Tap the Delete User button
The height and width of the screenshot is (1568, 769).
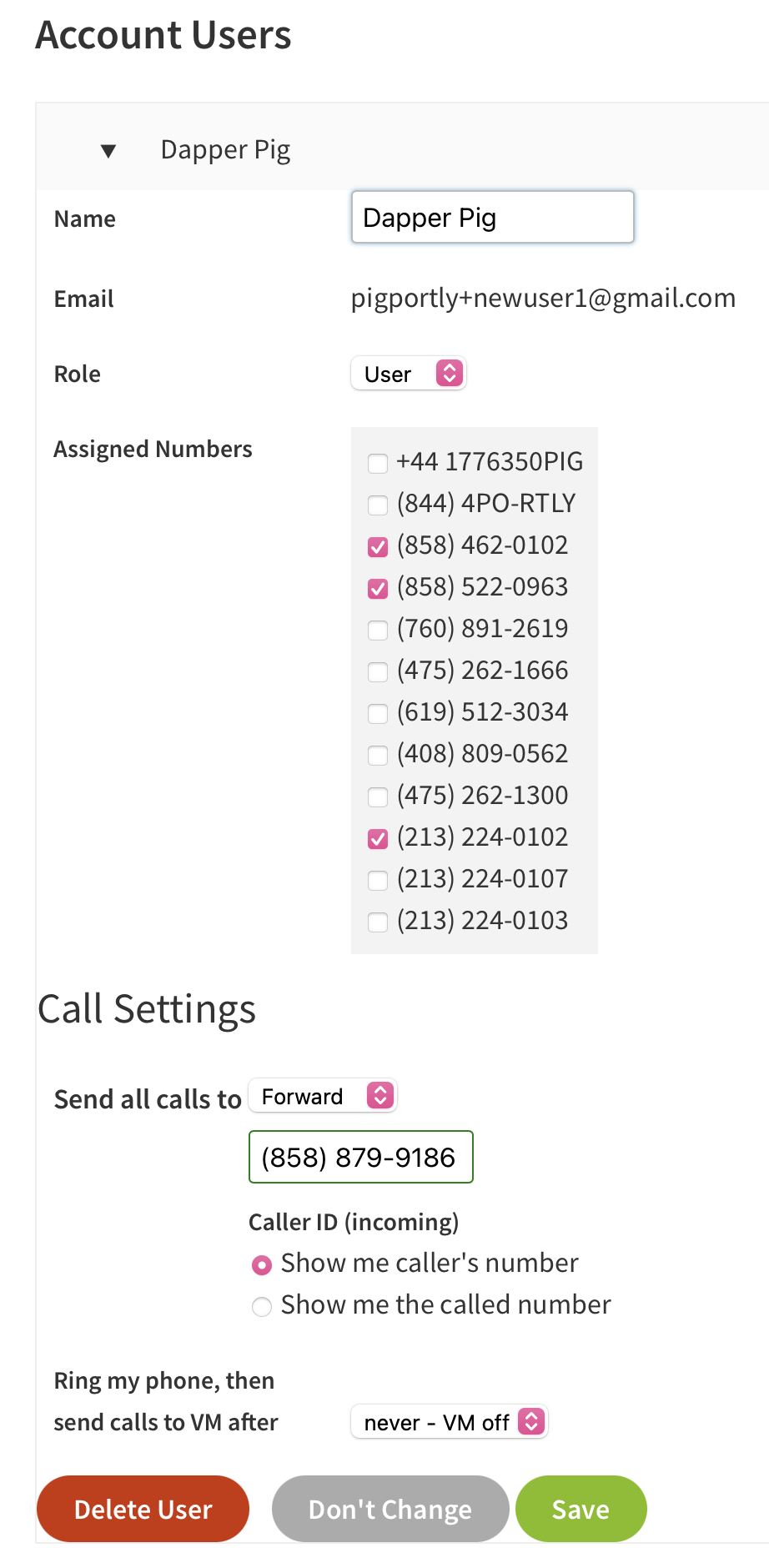[143, 1509]
